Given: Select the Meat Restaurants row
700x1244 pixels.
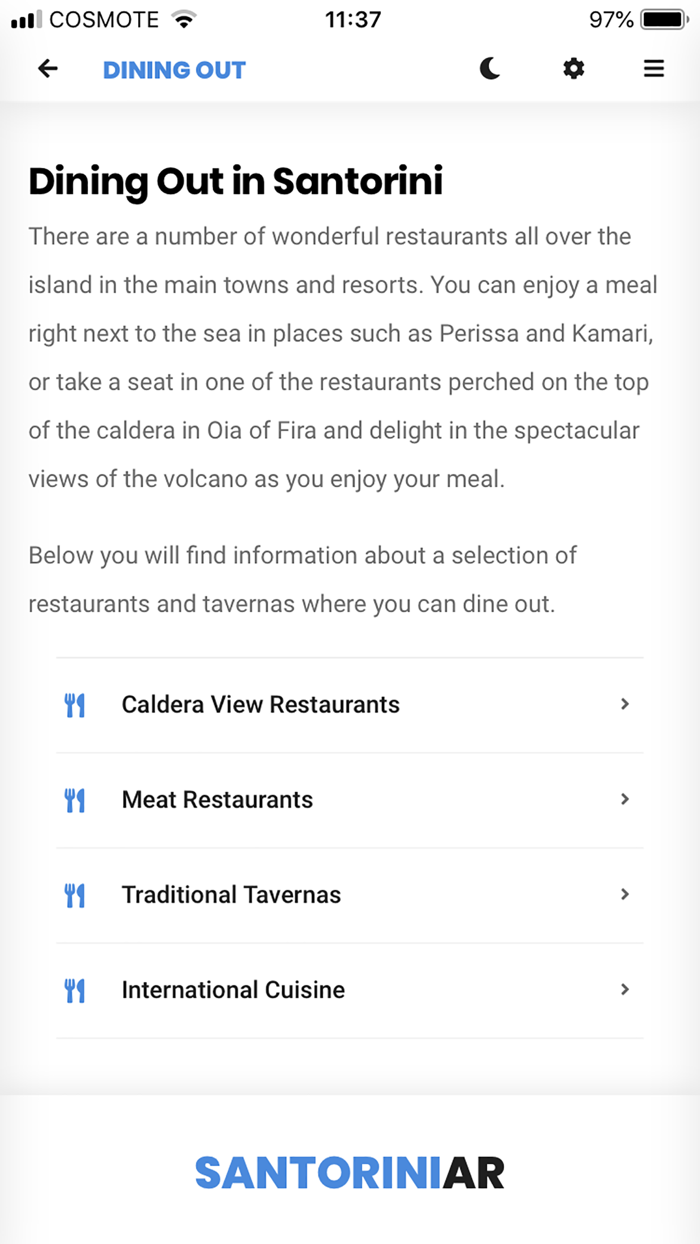Looking at the screenshot, I should pos(349,800).
